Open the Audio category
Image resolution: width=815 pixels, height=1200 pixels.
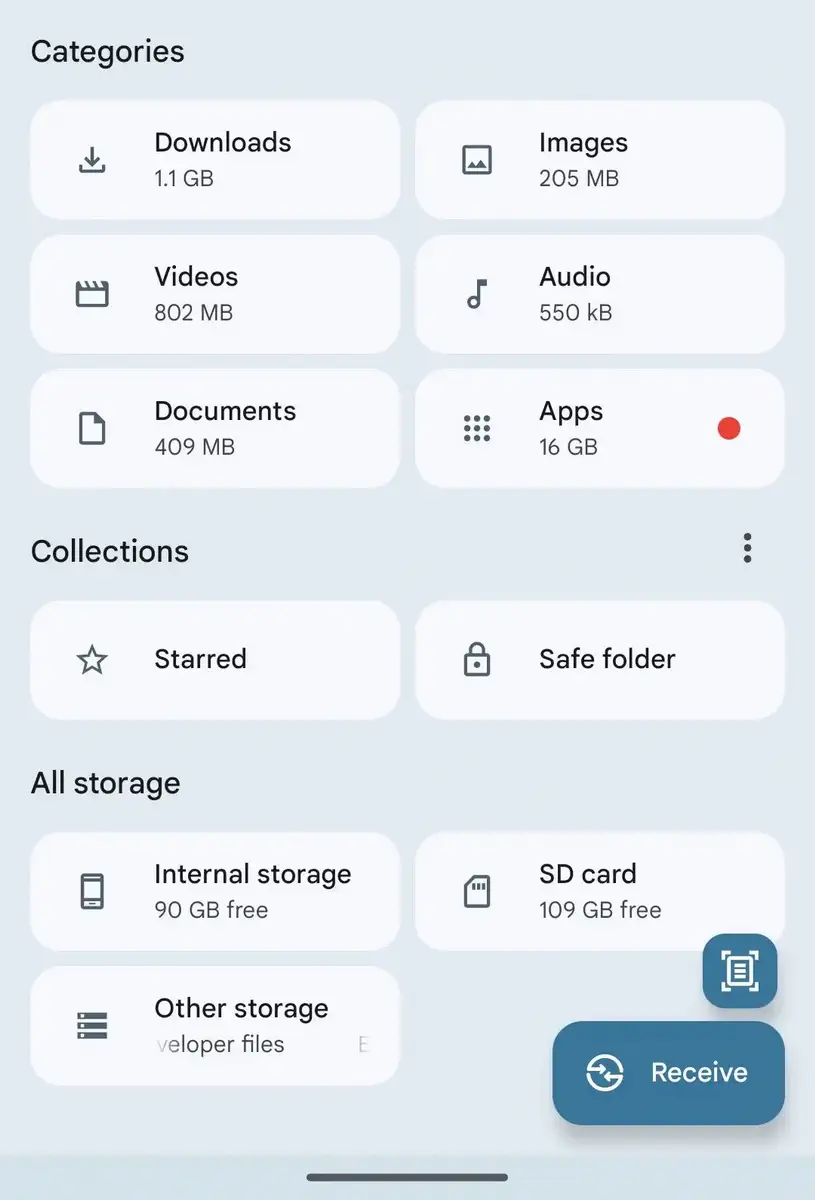click(599, 294)
